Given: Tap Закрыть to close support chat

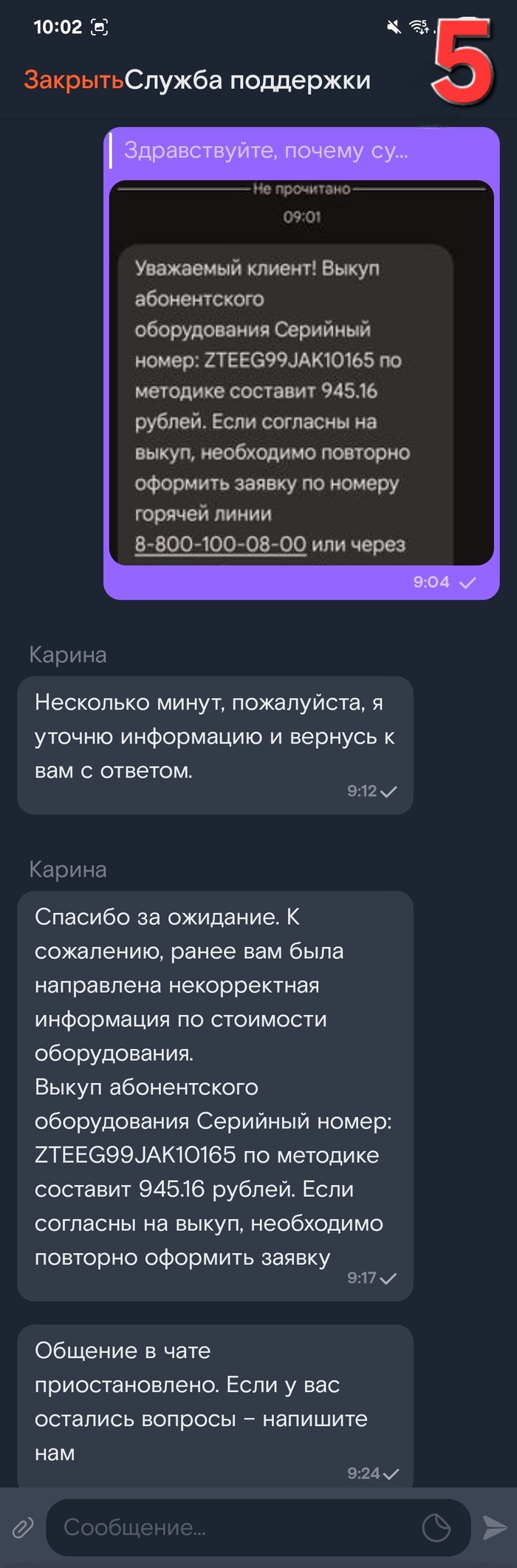Looking at the screenshot, I should pyautogui.click(x=73, y=80).
